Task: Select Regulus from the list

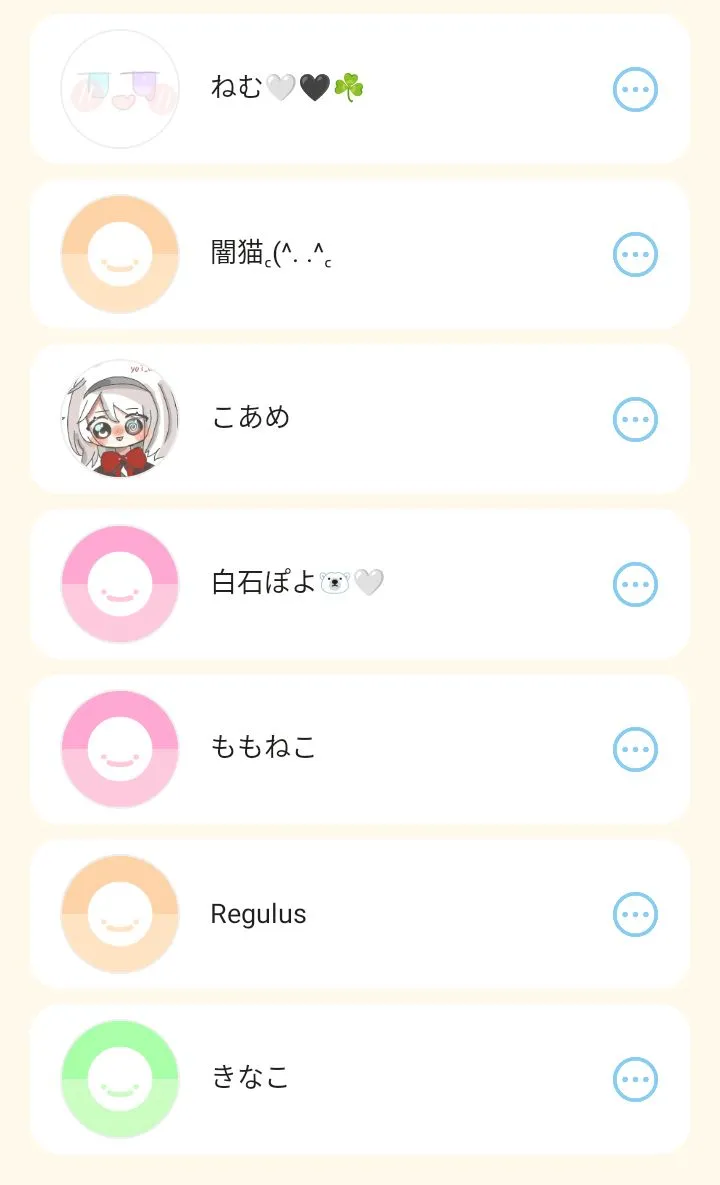Action: point(360,914)
